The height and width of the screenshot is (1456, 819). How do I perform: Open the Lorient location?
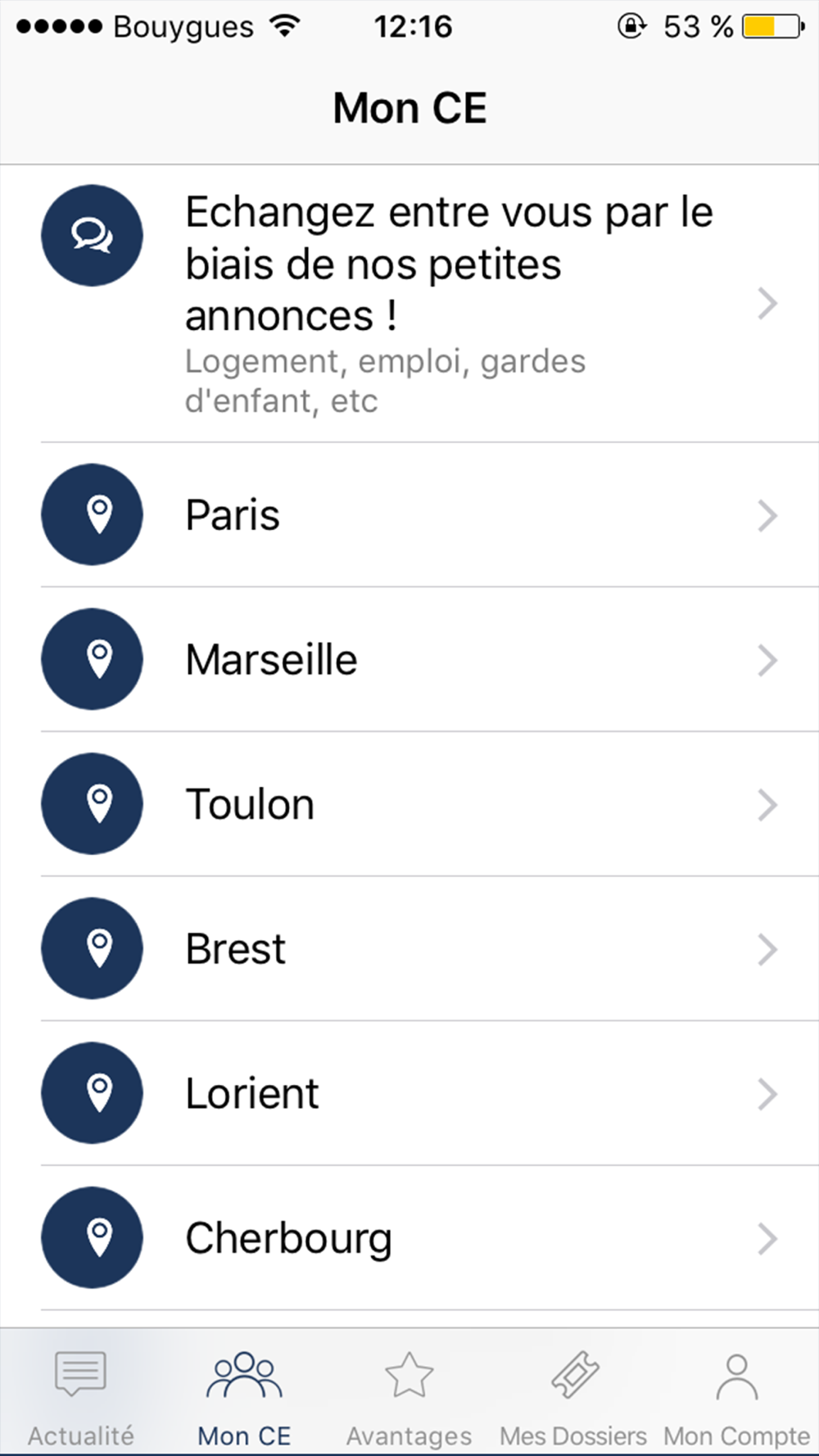coord(409,1093)
